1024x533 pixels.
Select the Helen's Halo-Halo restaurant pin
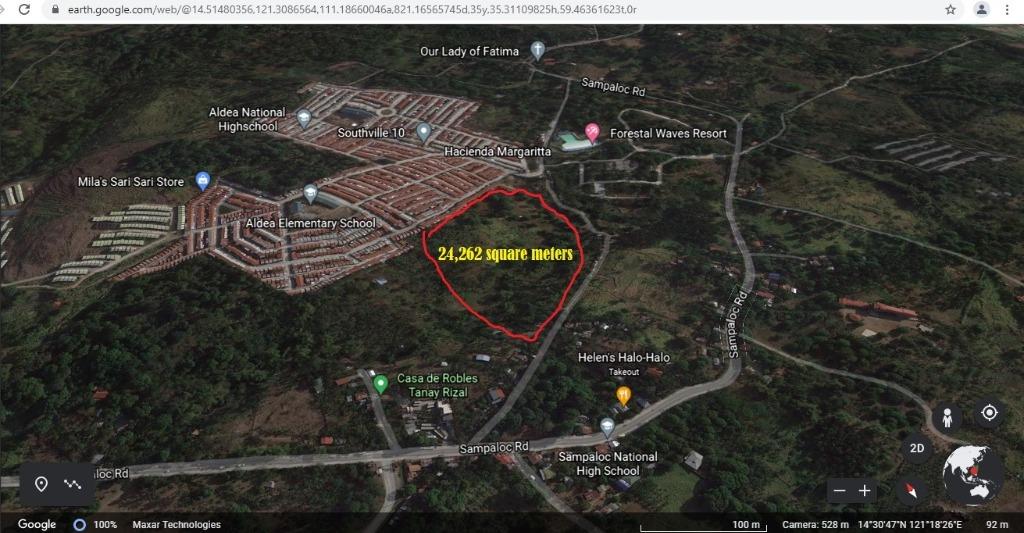click(x=623, y=395)
